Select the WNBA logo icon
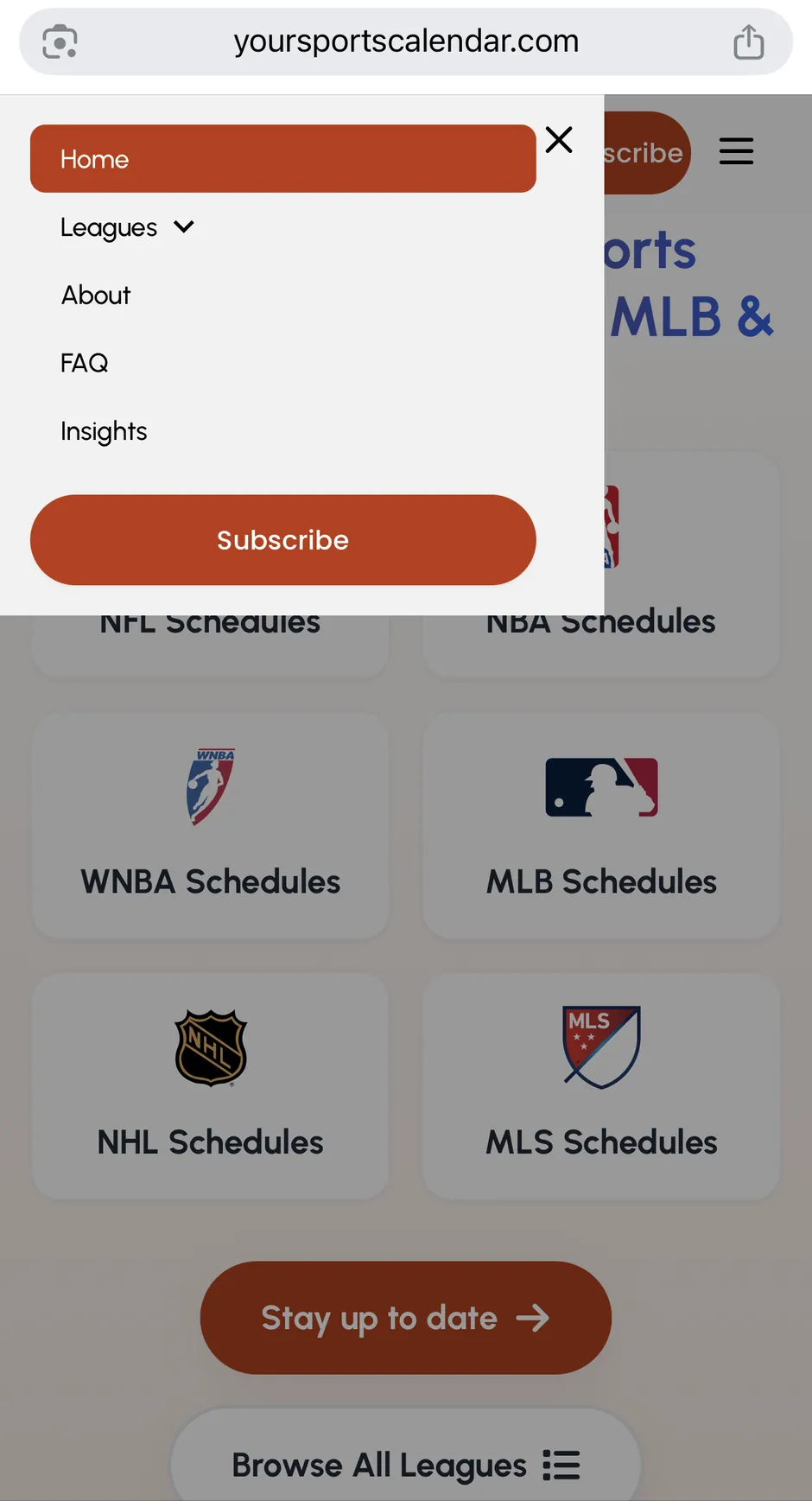 (210, 786)
